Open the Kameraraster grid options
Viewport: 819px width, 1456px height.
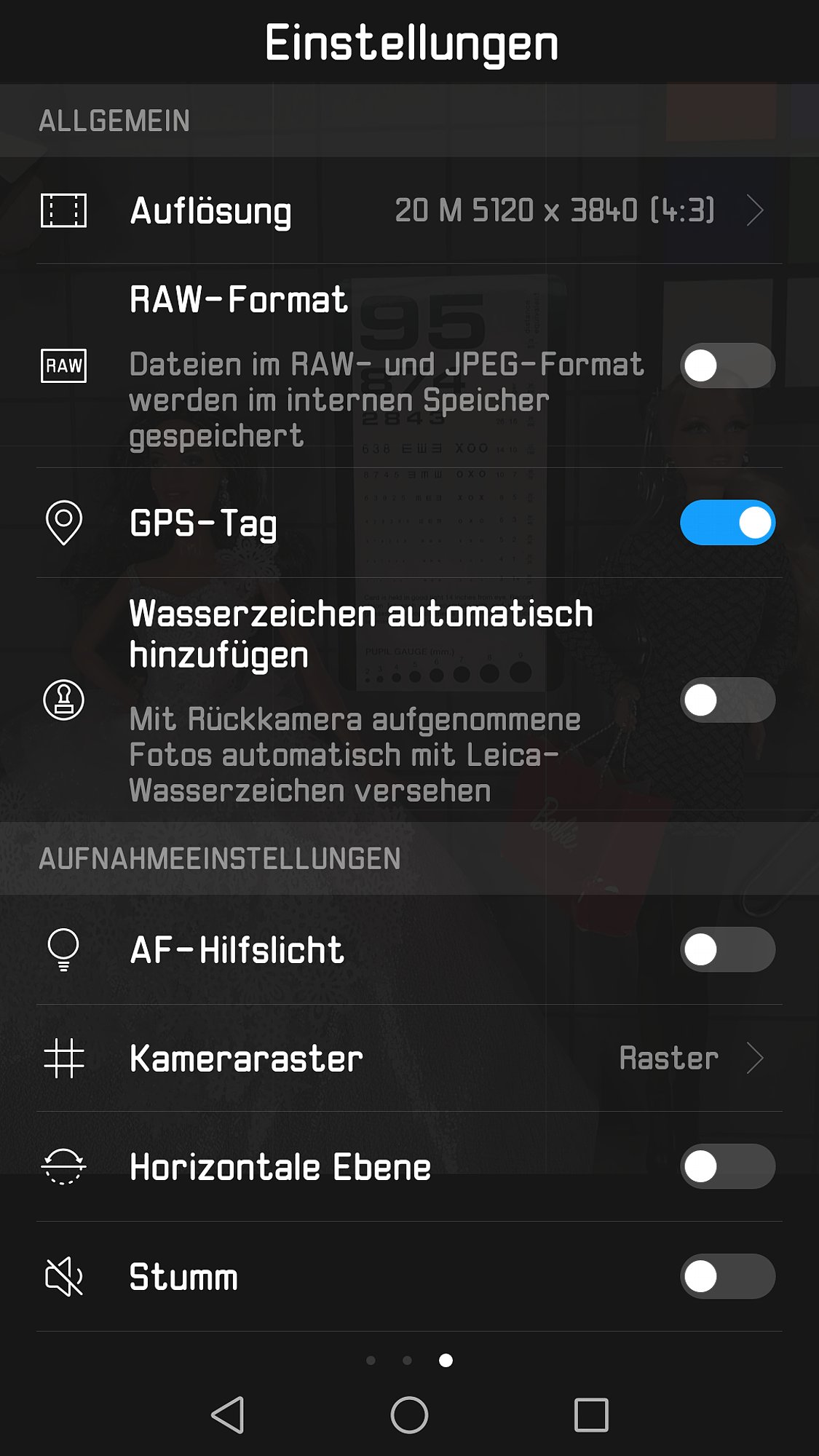pyautogui.click(x=408, y=1059)
